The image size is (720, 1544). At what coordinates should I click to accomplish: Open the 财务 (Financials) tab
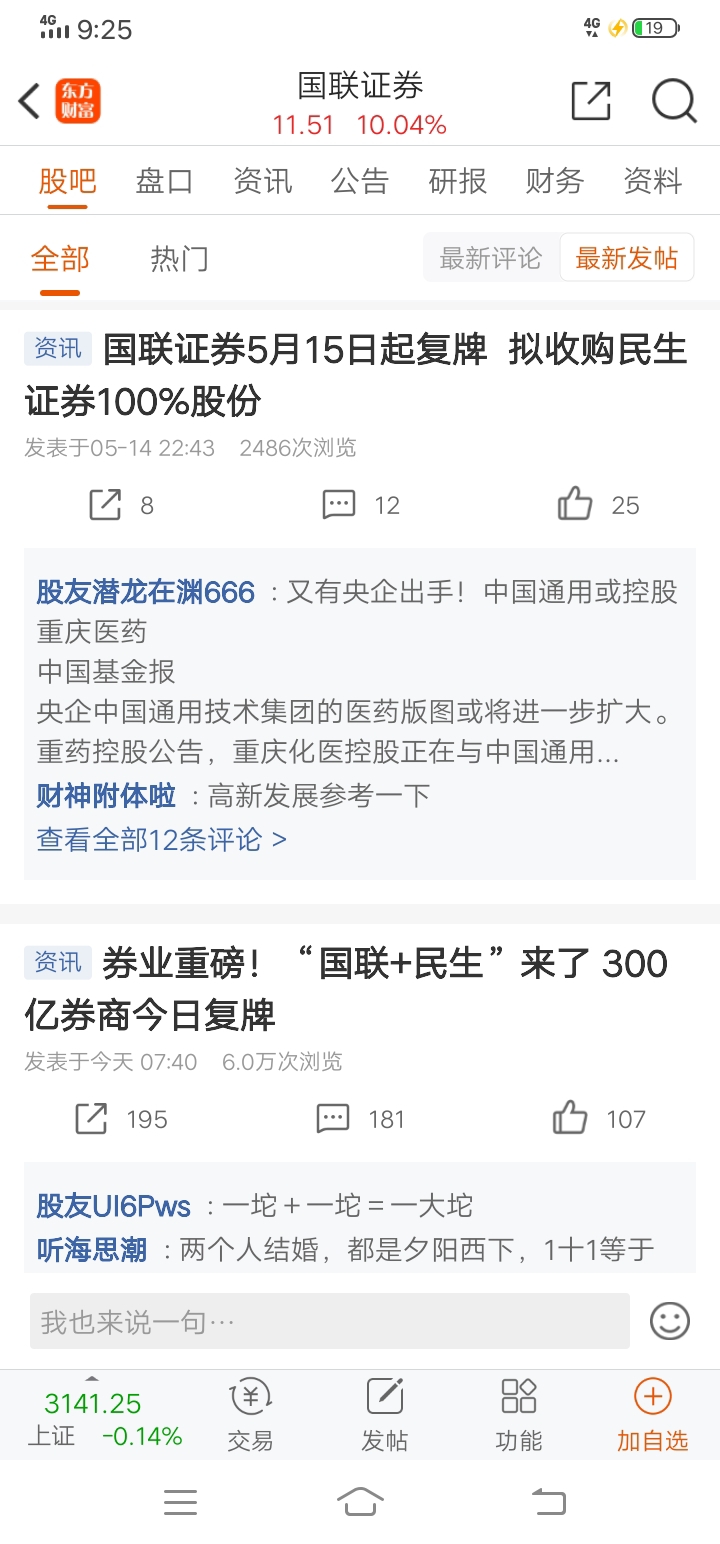click(x=554, y=180)
